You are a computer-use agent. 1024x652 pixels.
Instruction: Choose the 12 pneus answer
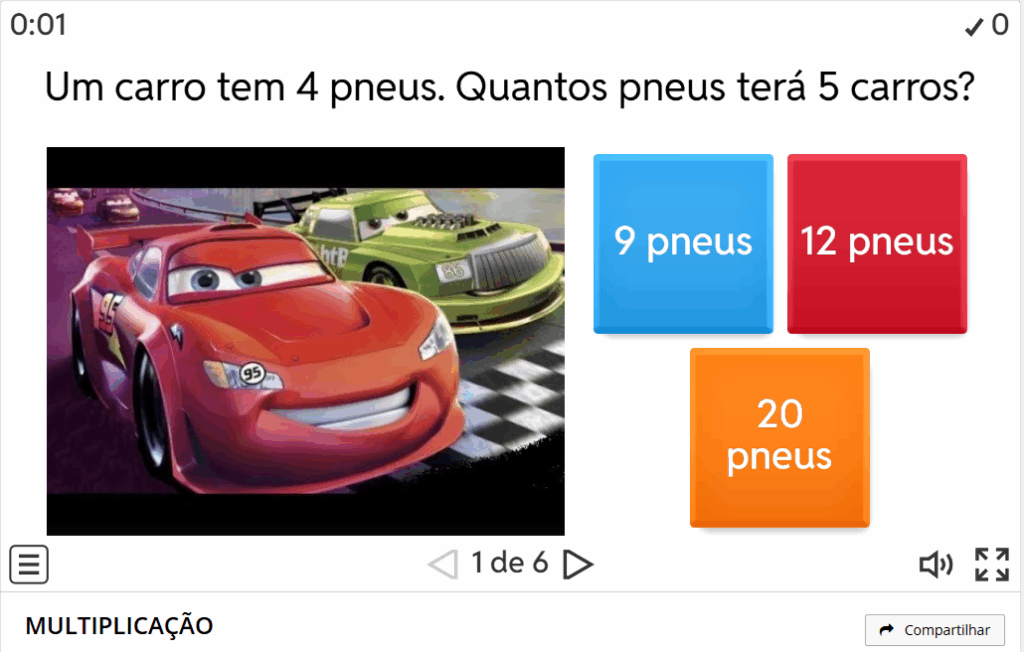pyautogui.click(x=877, y=243)
